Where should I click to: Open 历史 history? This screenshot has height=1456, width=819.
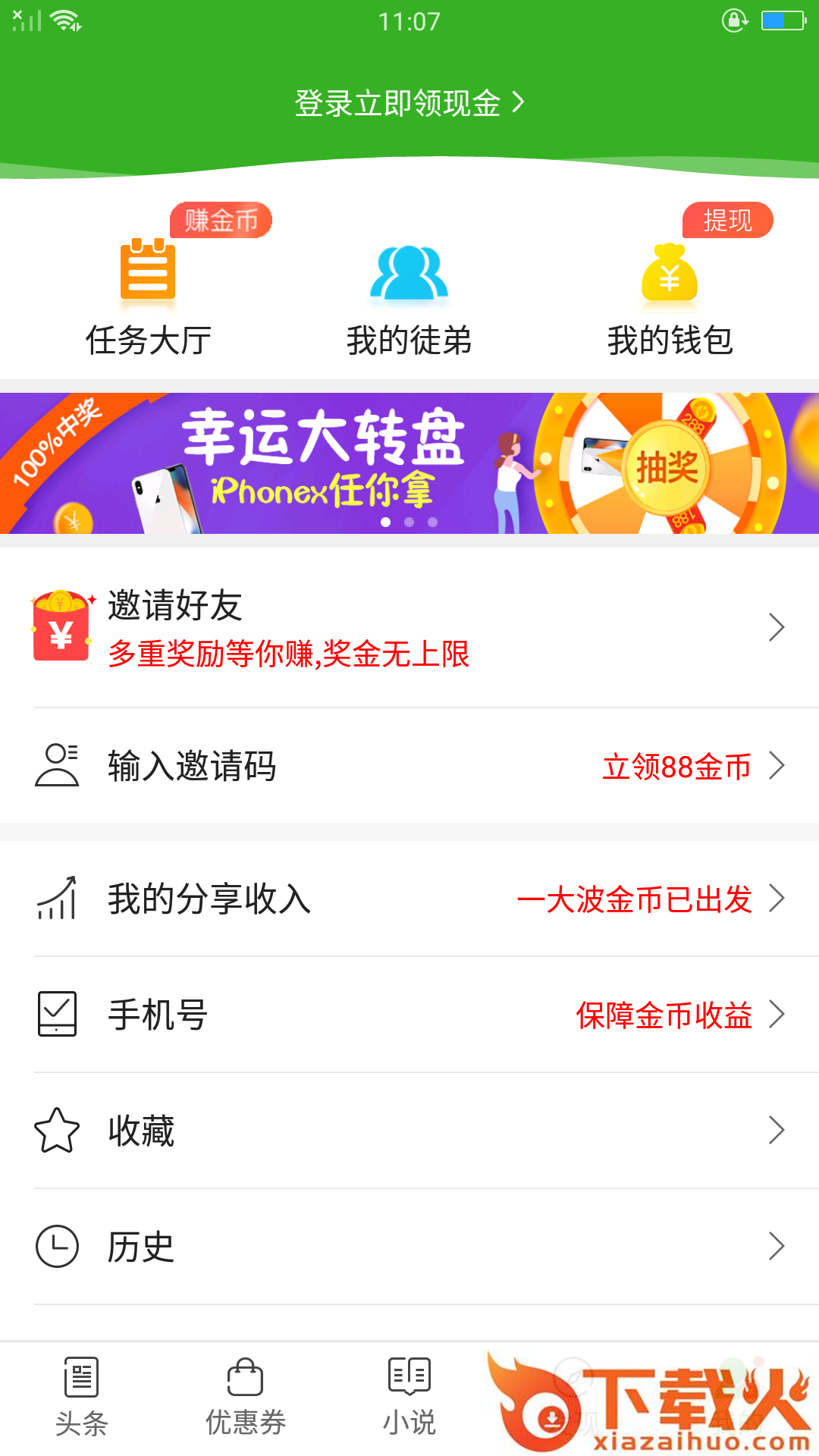click(x=409, y=1247)
